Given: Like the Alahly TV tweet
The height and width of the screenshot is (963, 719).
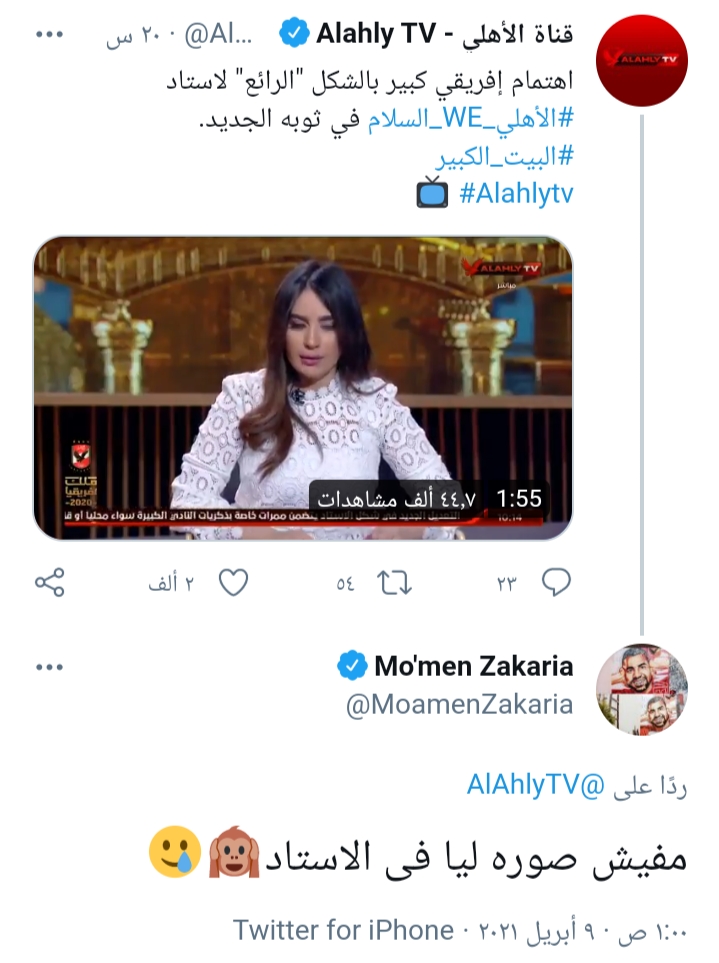Looking at the screenshot, I should (x=233, y=582).
